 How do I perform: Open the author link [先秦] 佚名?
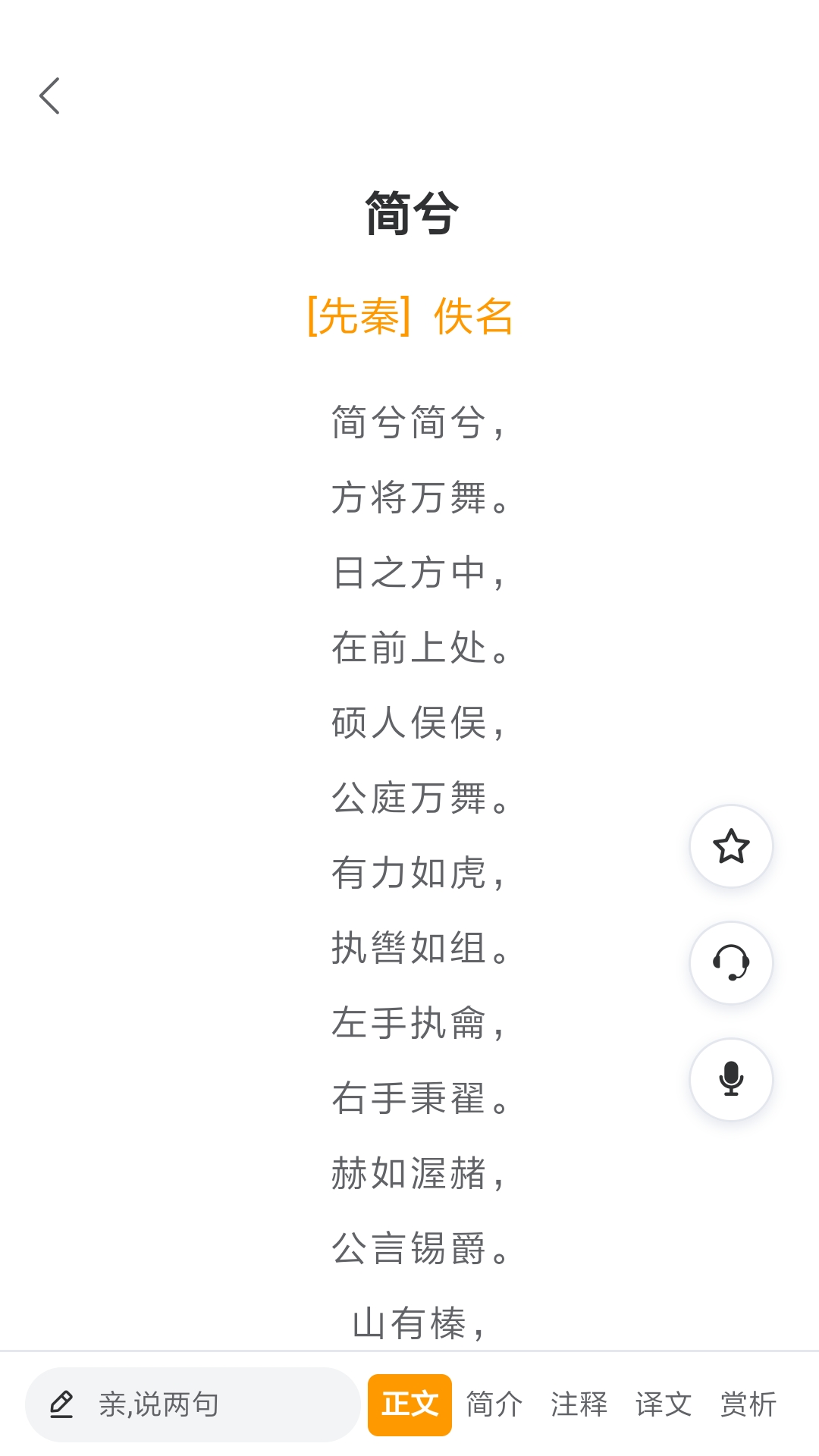coord(409,316)
